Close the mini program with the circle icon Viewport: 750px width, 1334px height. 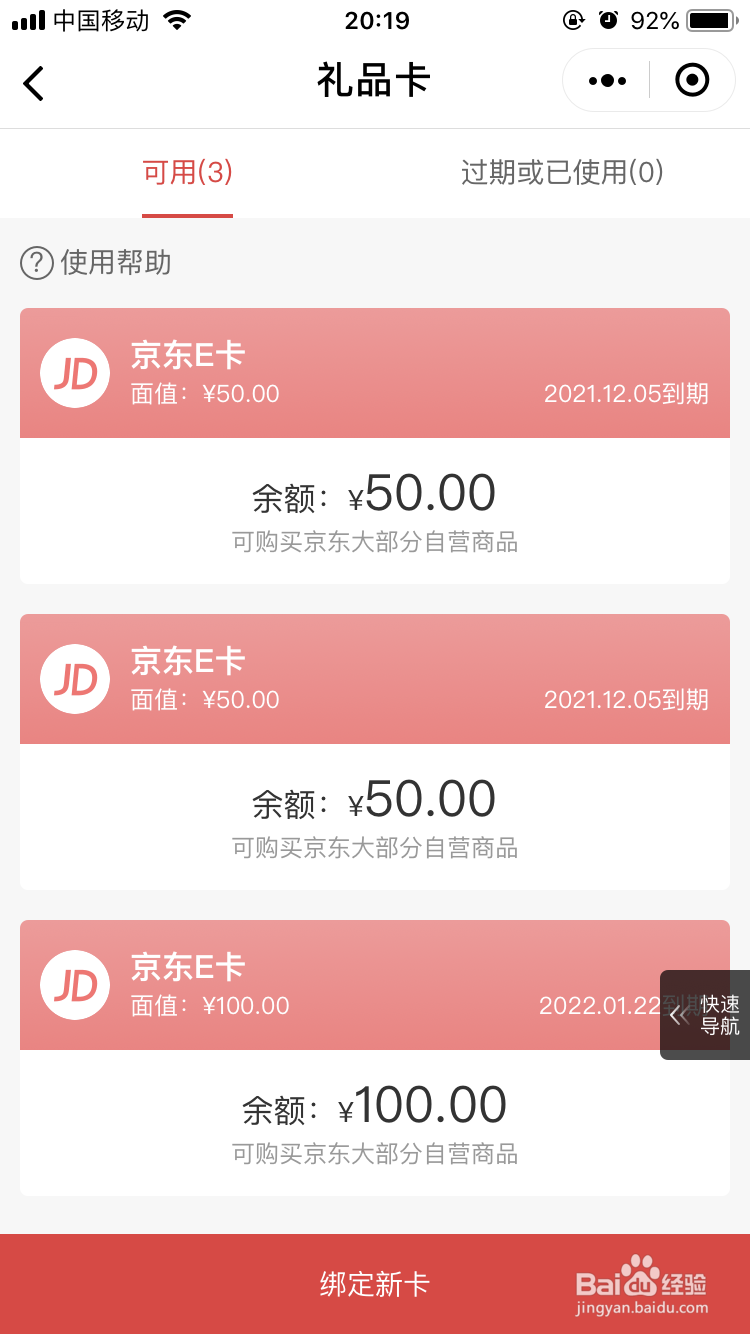(x=692, y=81)
